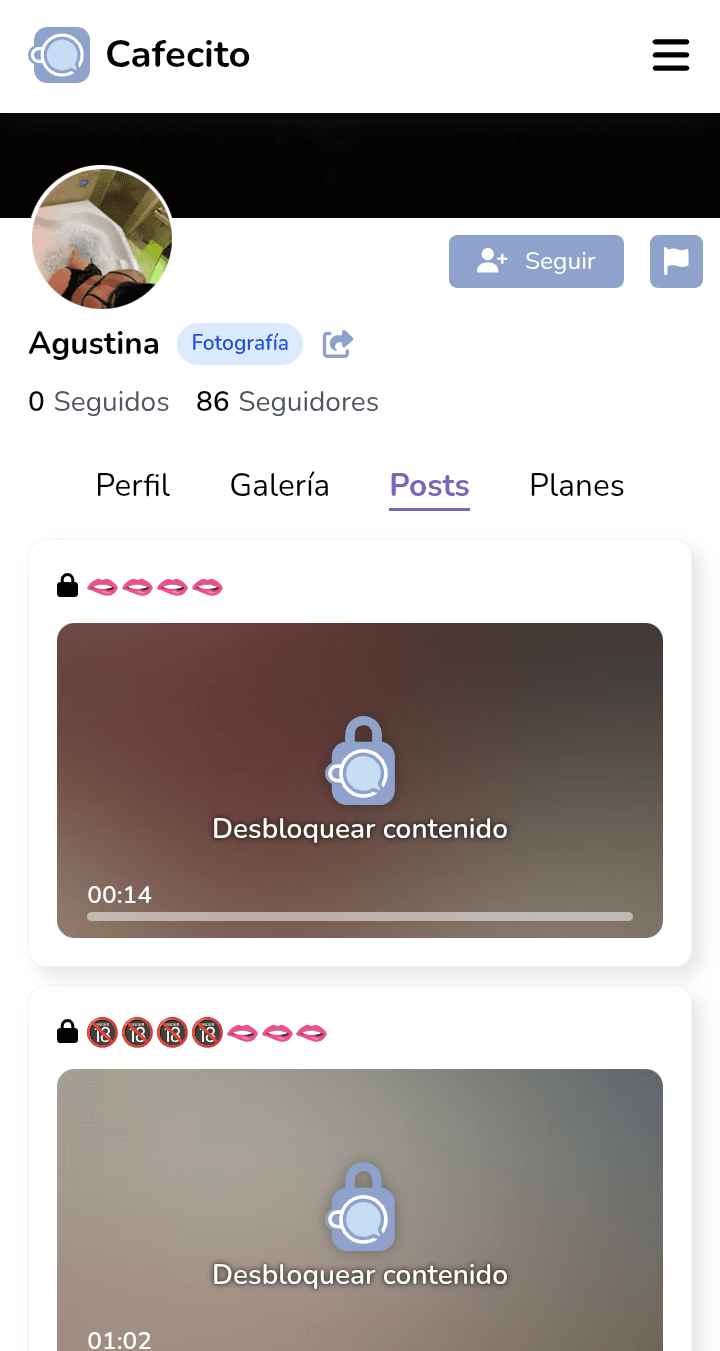Click the video progress bar on the first post

point(360,915)
